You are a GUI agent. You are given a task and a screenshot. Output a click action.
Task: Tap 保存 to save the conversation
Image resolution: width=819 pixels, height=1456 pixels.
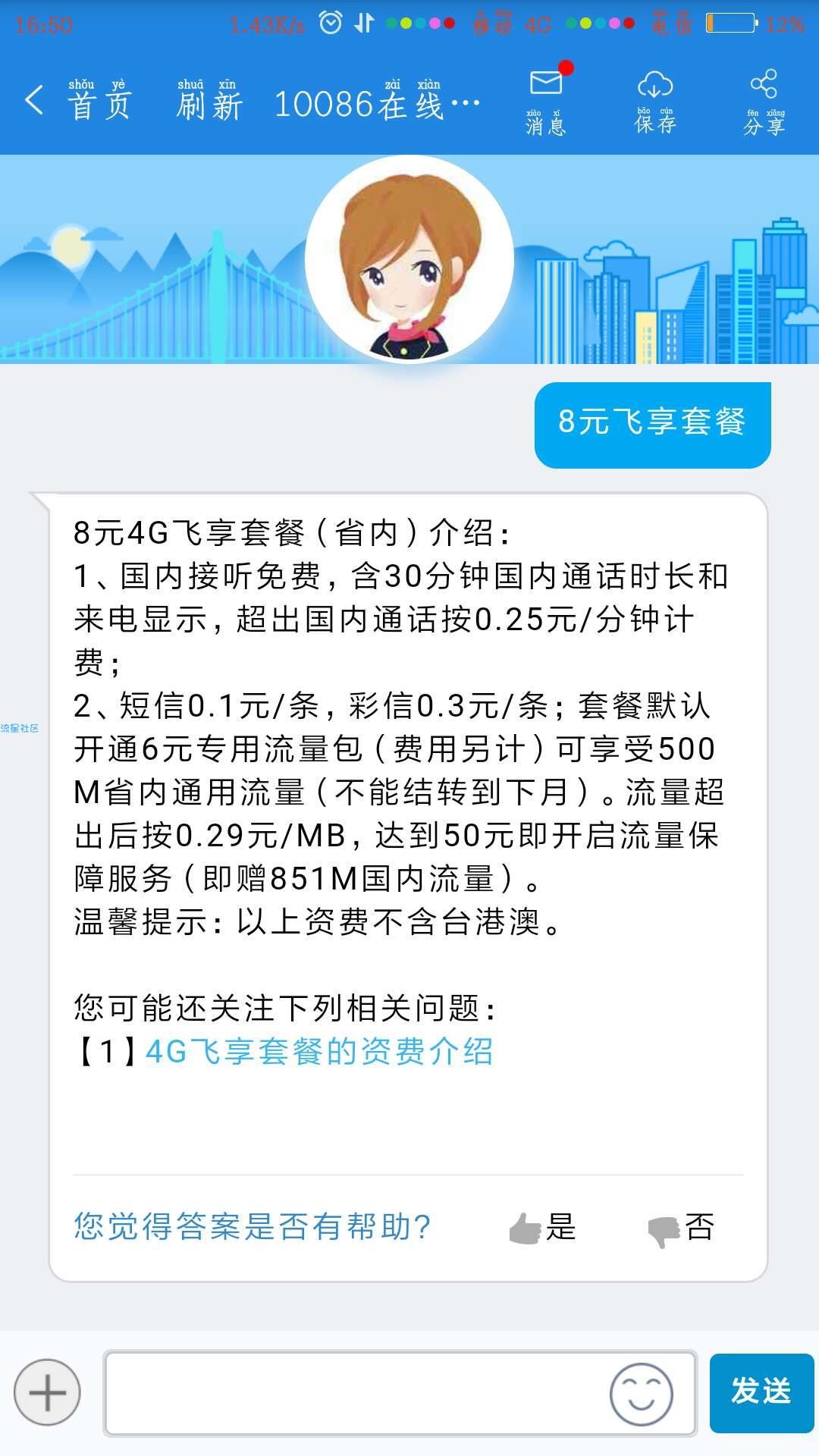tap(655, 101)
